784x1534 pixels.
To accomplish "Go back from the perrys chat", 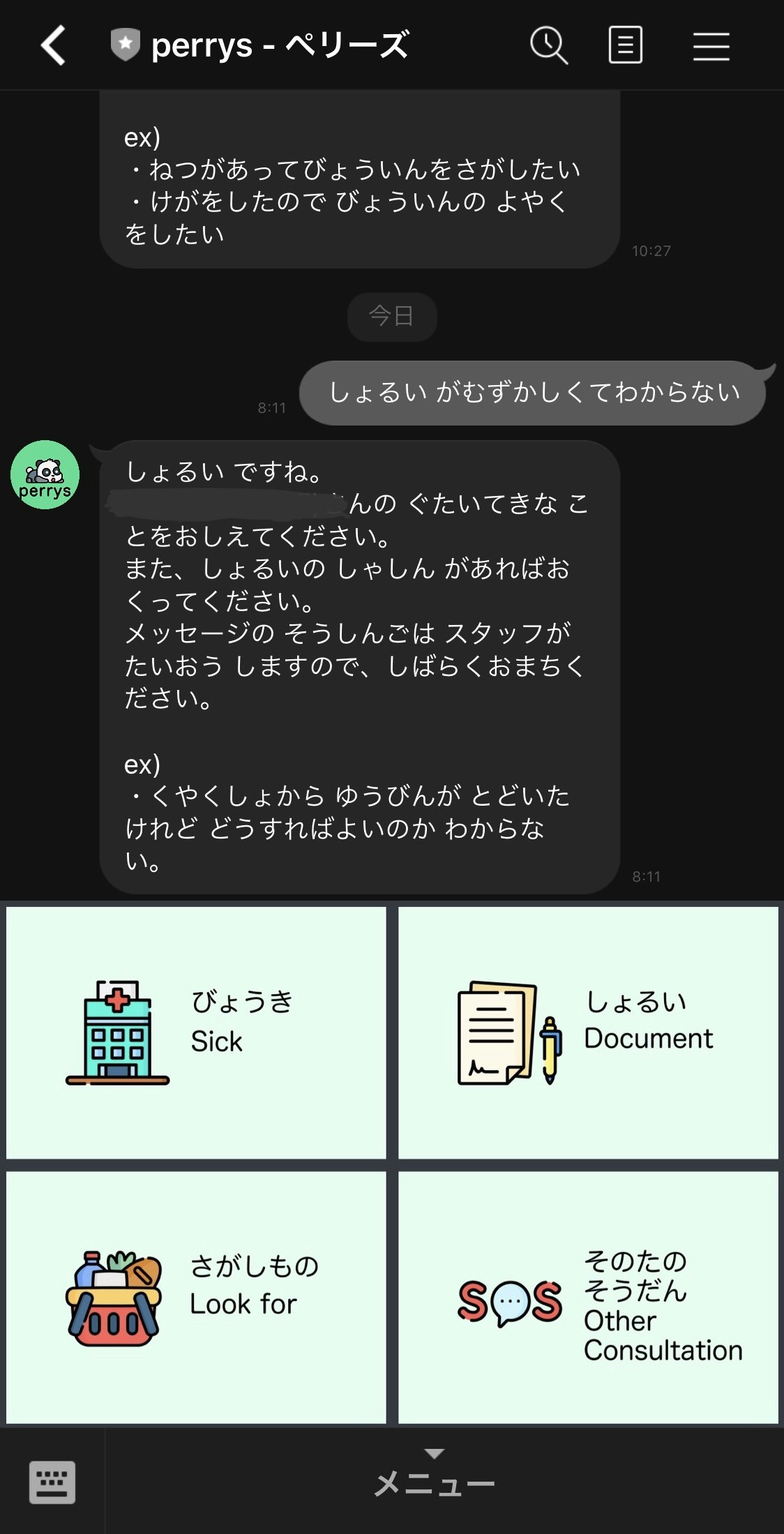I will click(53, 45).
